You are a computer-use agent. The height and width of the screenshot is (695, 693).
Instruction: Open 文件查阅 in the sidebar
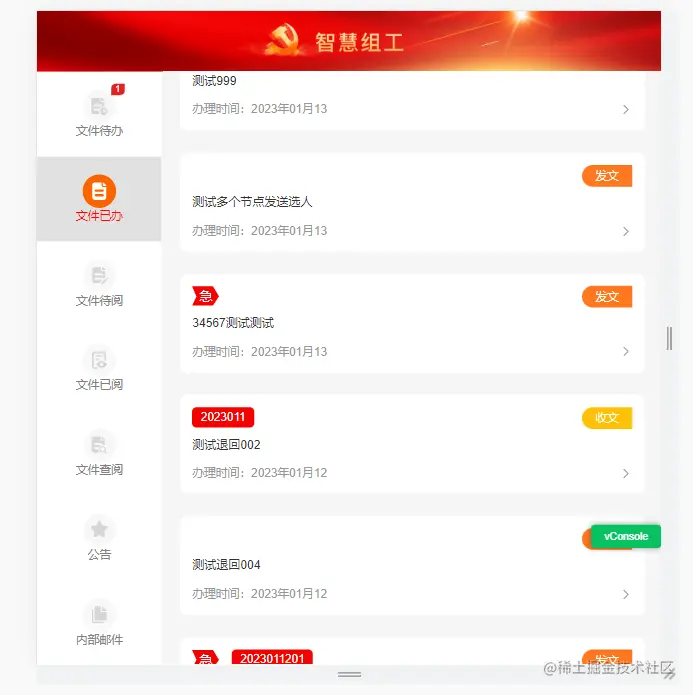coord(99,453)
